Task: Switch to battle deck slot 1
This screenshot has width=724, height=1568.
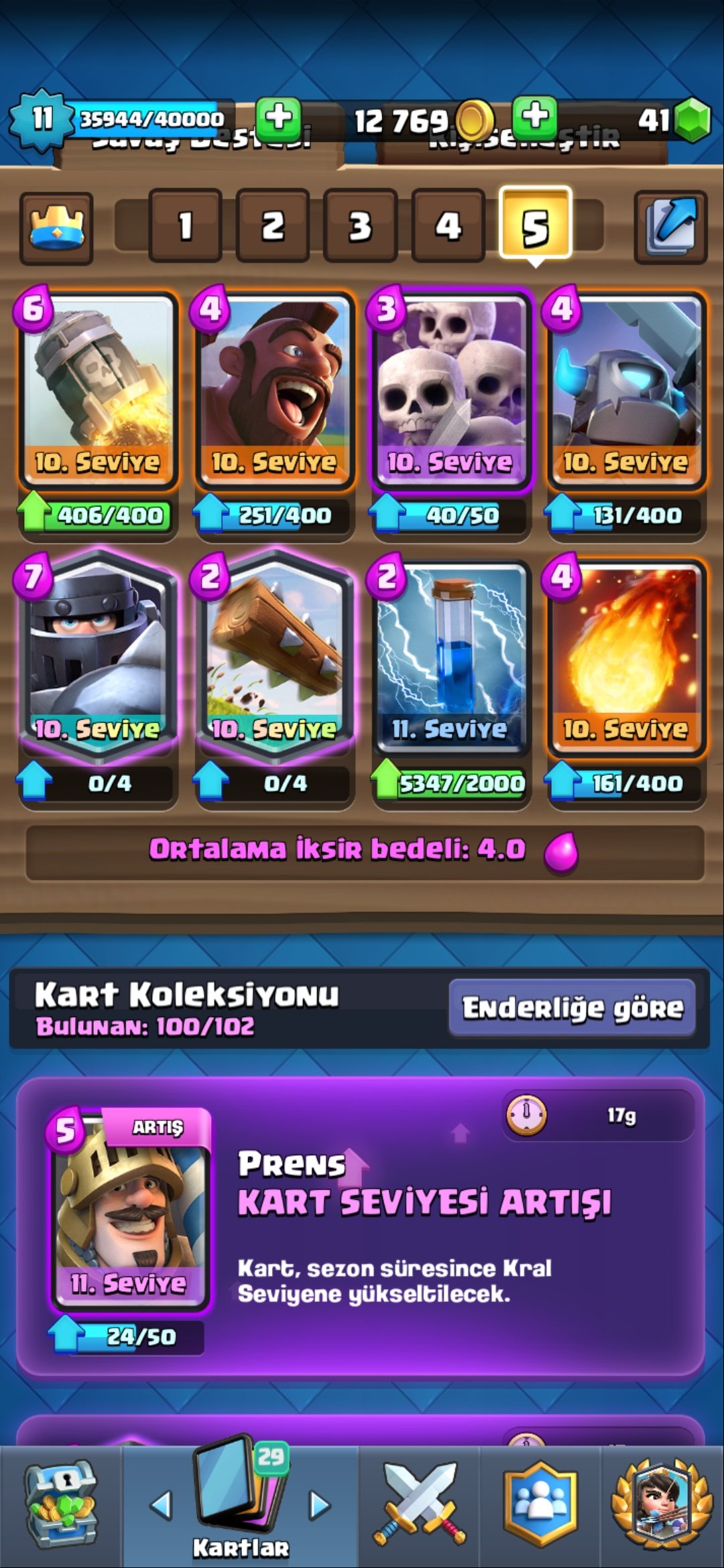Action: coord(185,225)
